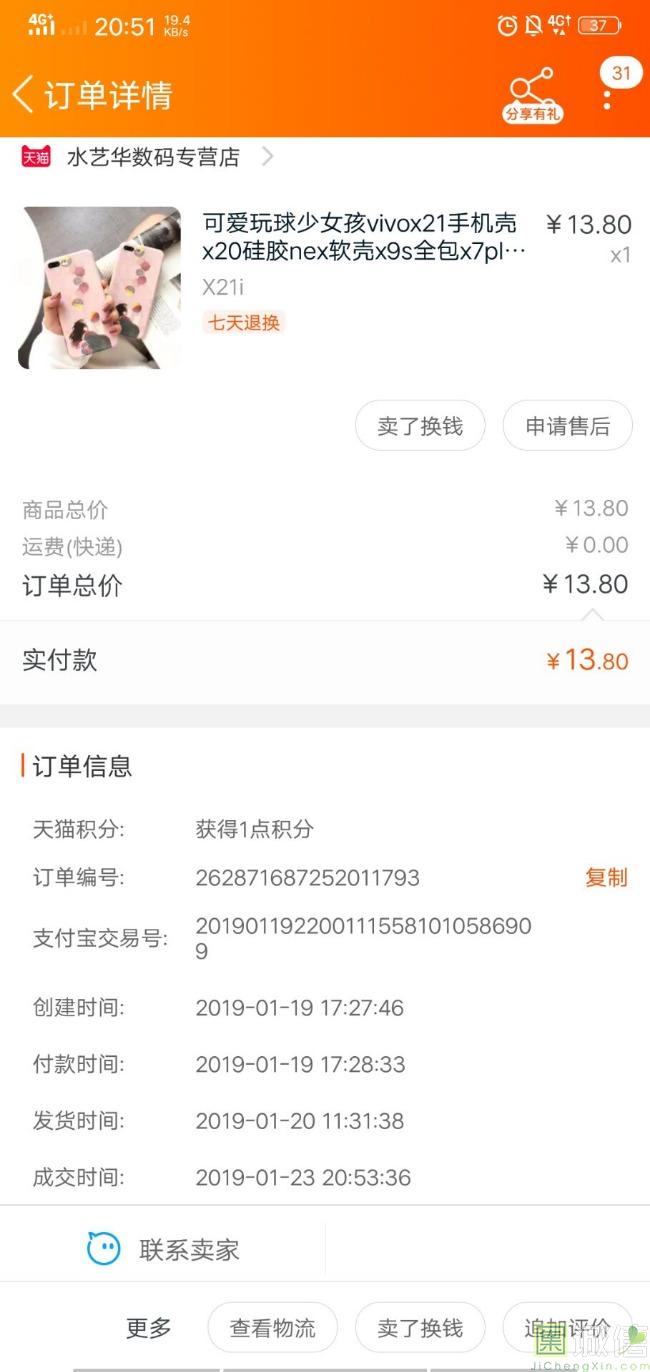This screenshot has height=1372, width=650.
Task: Open the phone case product thumbnail
Action: (100, 288)
